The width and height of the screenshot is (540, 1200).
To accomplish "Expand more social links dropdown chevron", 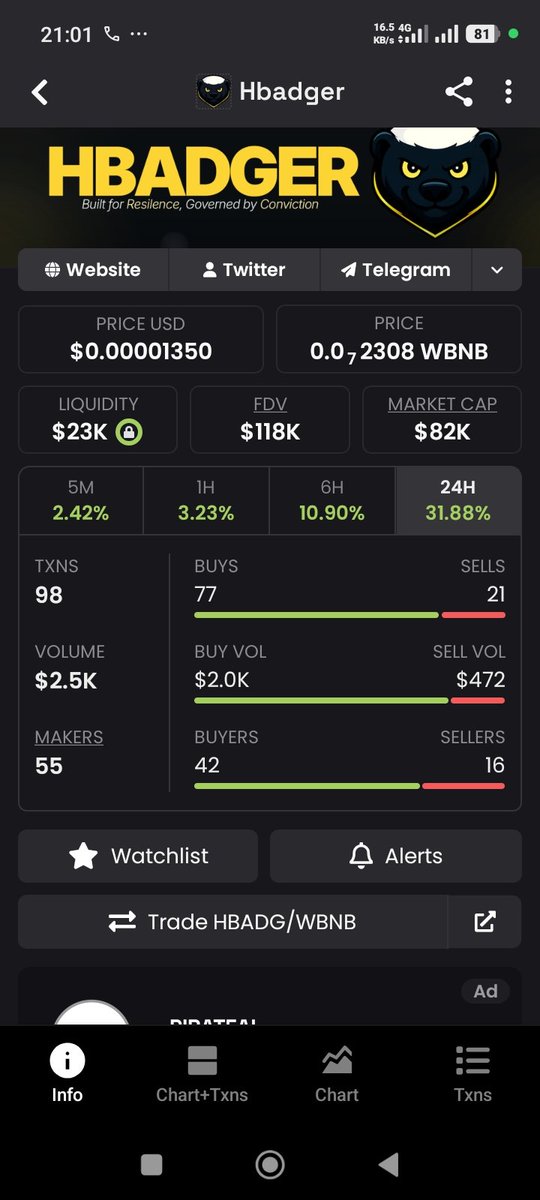I will pyautogui.click(x=497, y=270).
